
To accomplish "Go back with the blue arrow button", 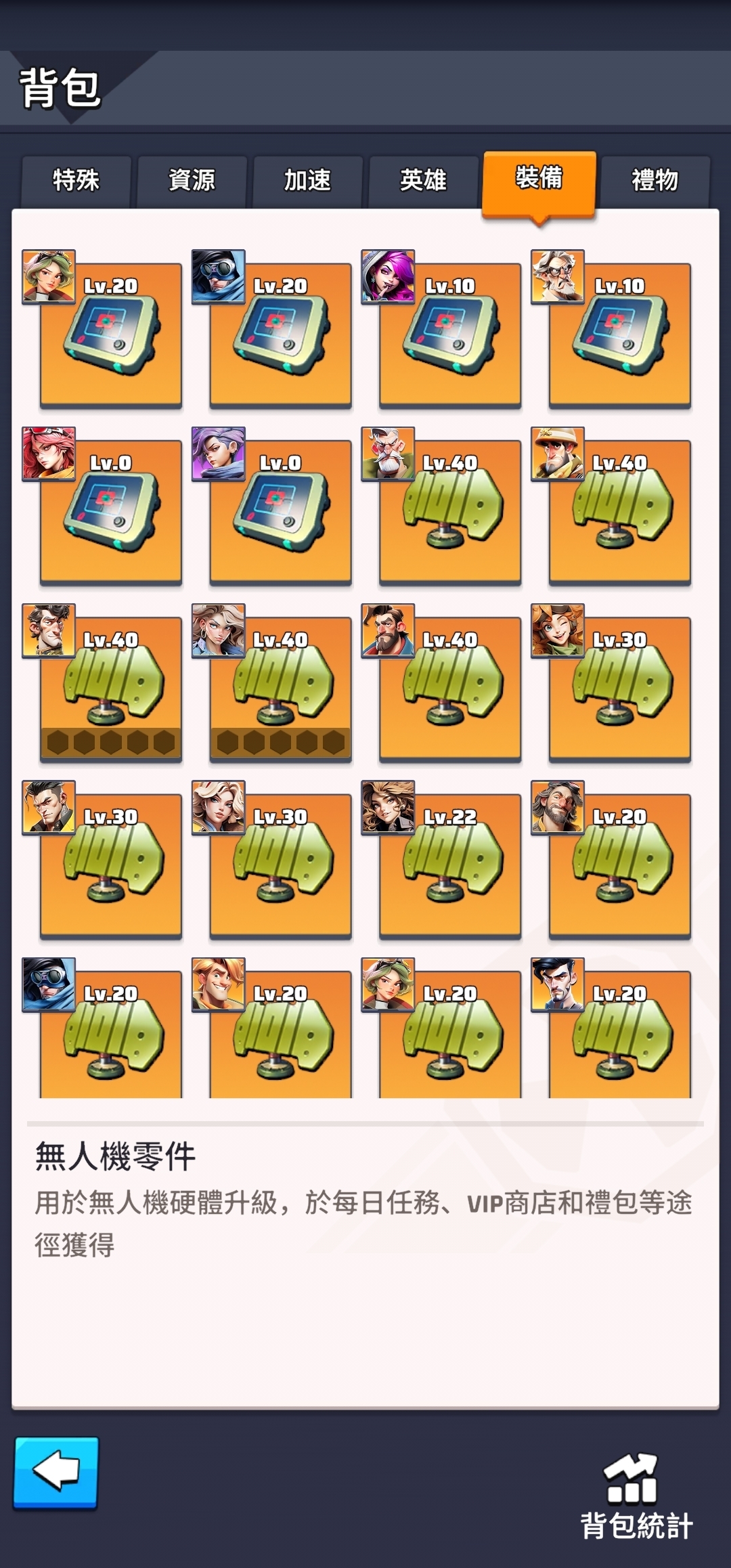I will pos(56,1472).
